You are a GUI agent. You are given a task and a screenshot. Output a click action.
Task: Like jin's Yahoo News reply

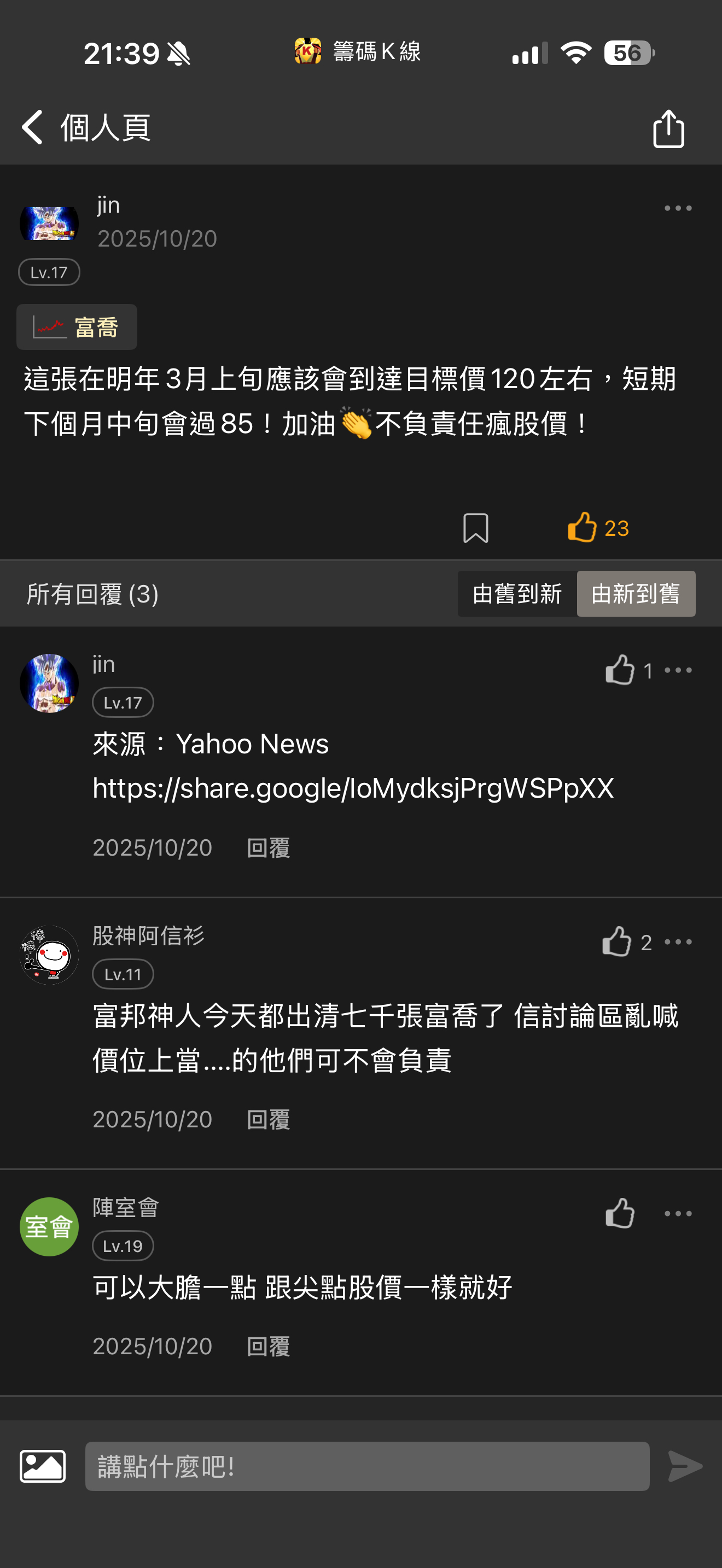pyautogui.click(x=620, y=670)
